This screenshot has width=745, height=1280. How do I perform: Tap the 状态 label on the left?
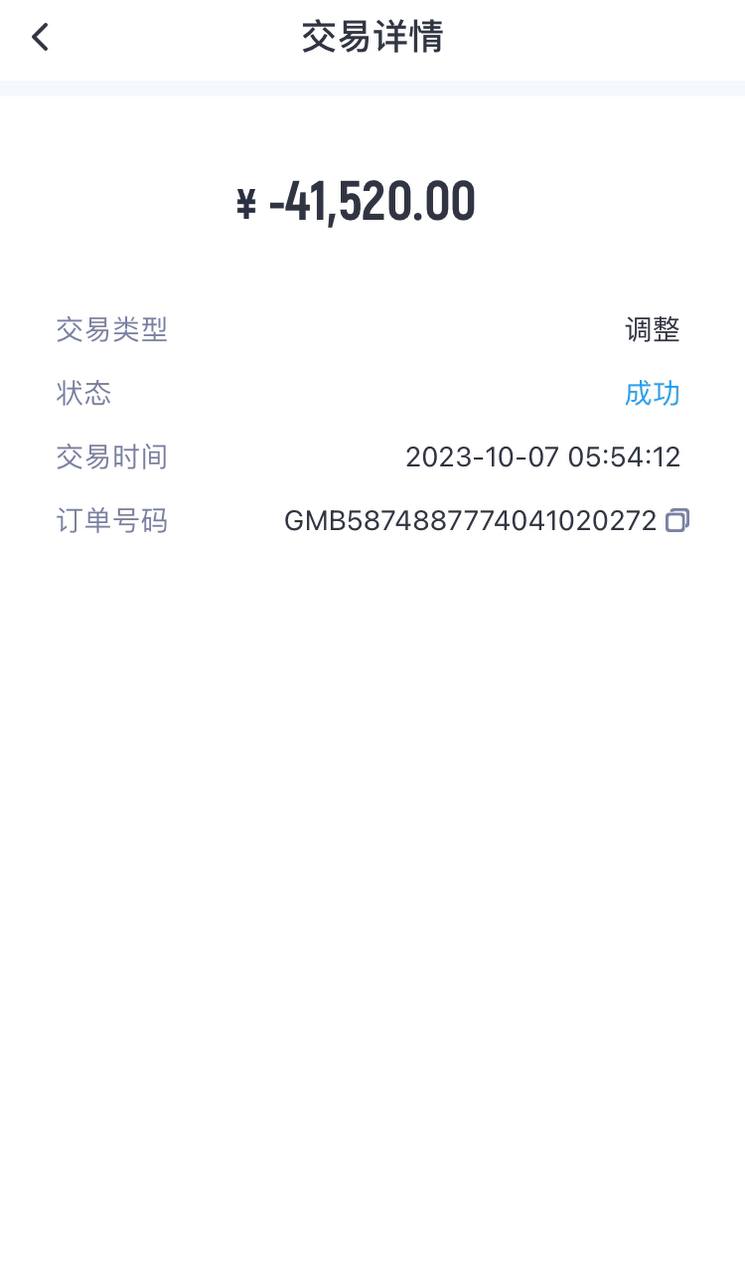pos(83,394)
